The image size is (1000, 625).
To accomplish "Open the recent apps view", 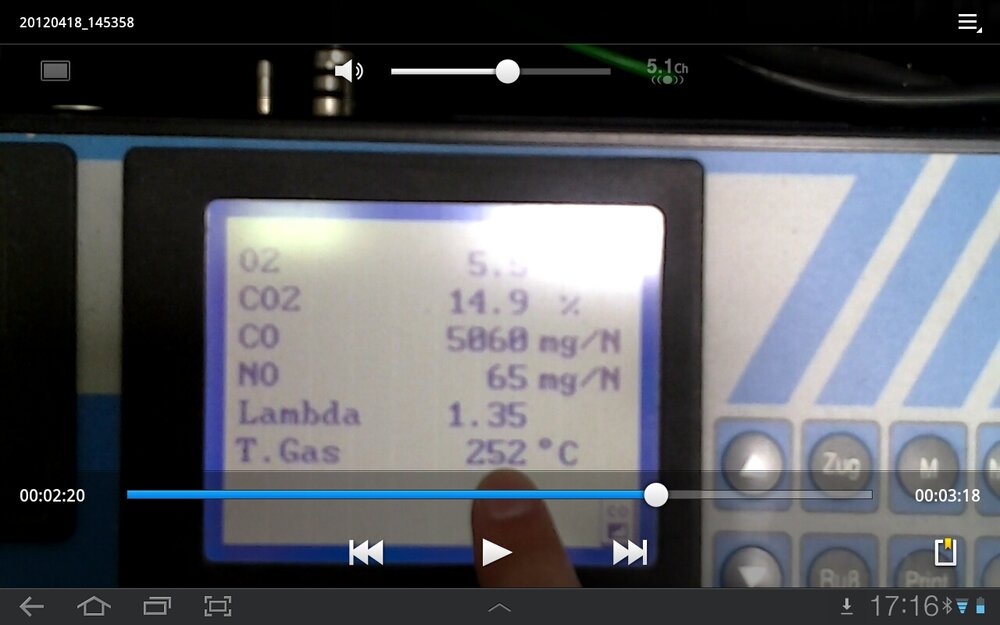I will click(157, 606).
